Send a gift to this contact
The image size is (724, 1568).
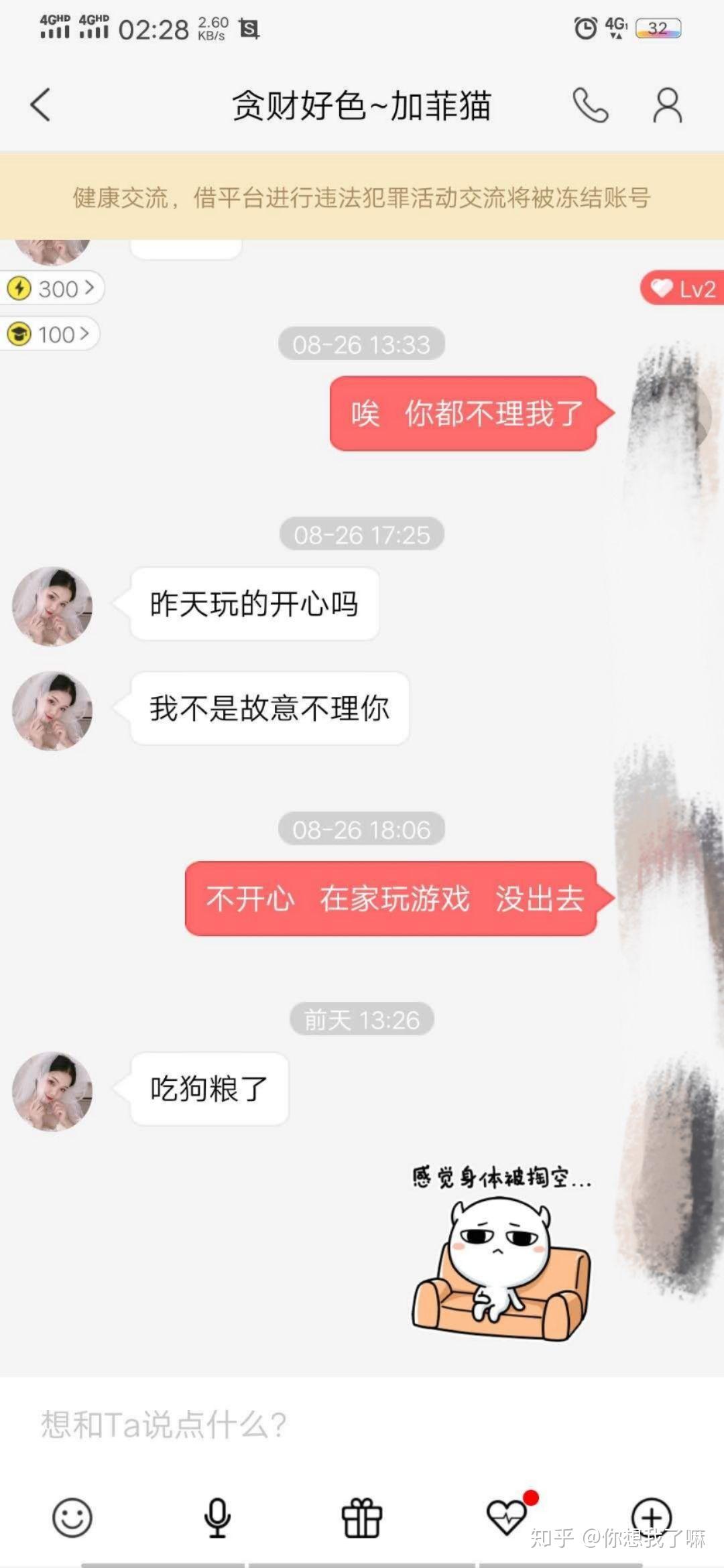[362, 1517]
